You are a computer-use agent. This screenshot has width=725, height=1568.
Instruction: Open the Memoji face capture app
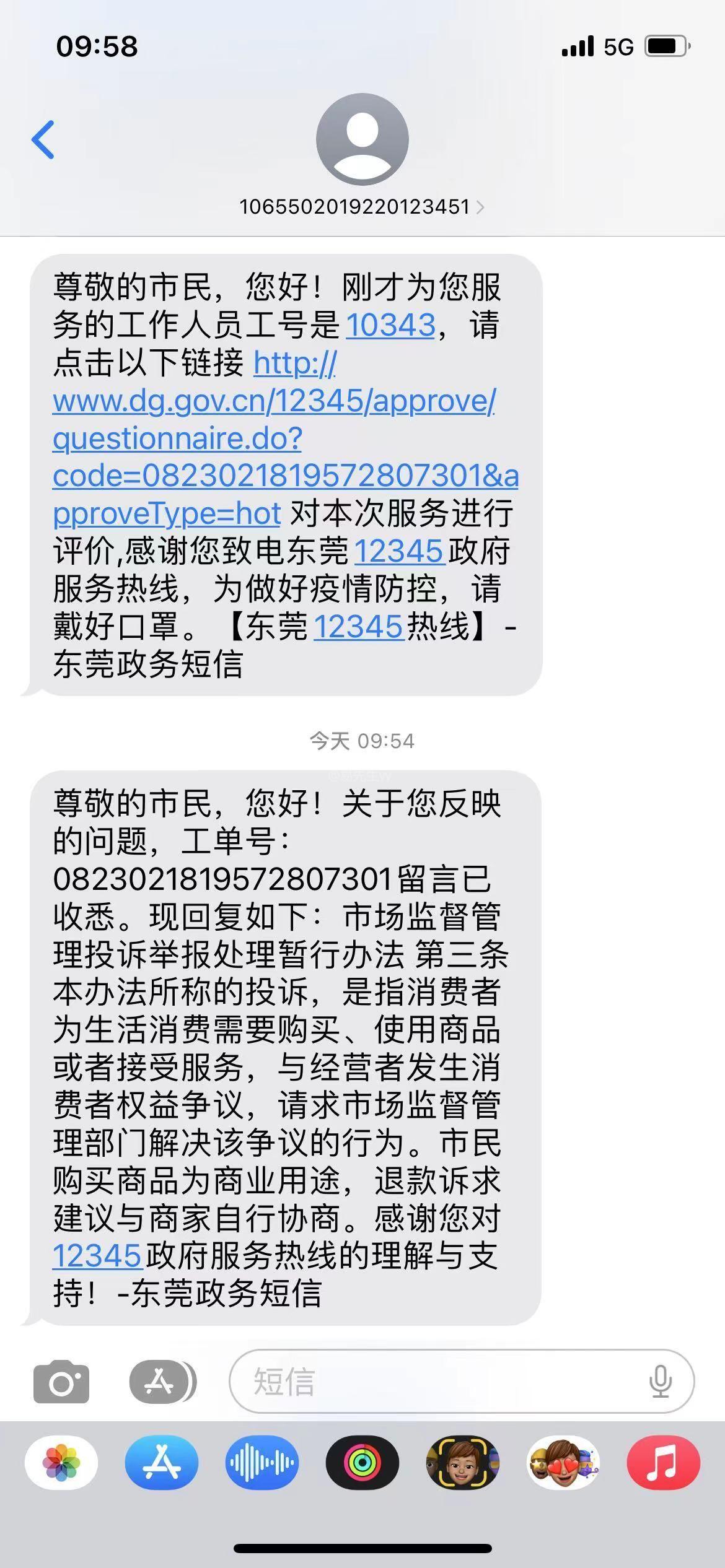tap(462, 1463)
